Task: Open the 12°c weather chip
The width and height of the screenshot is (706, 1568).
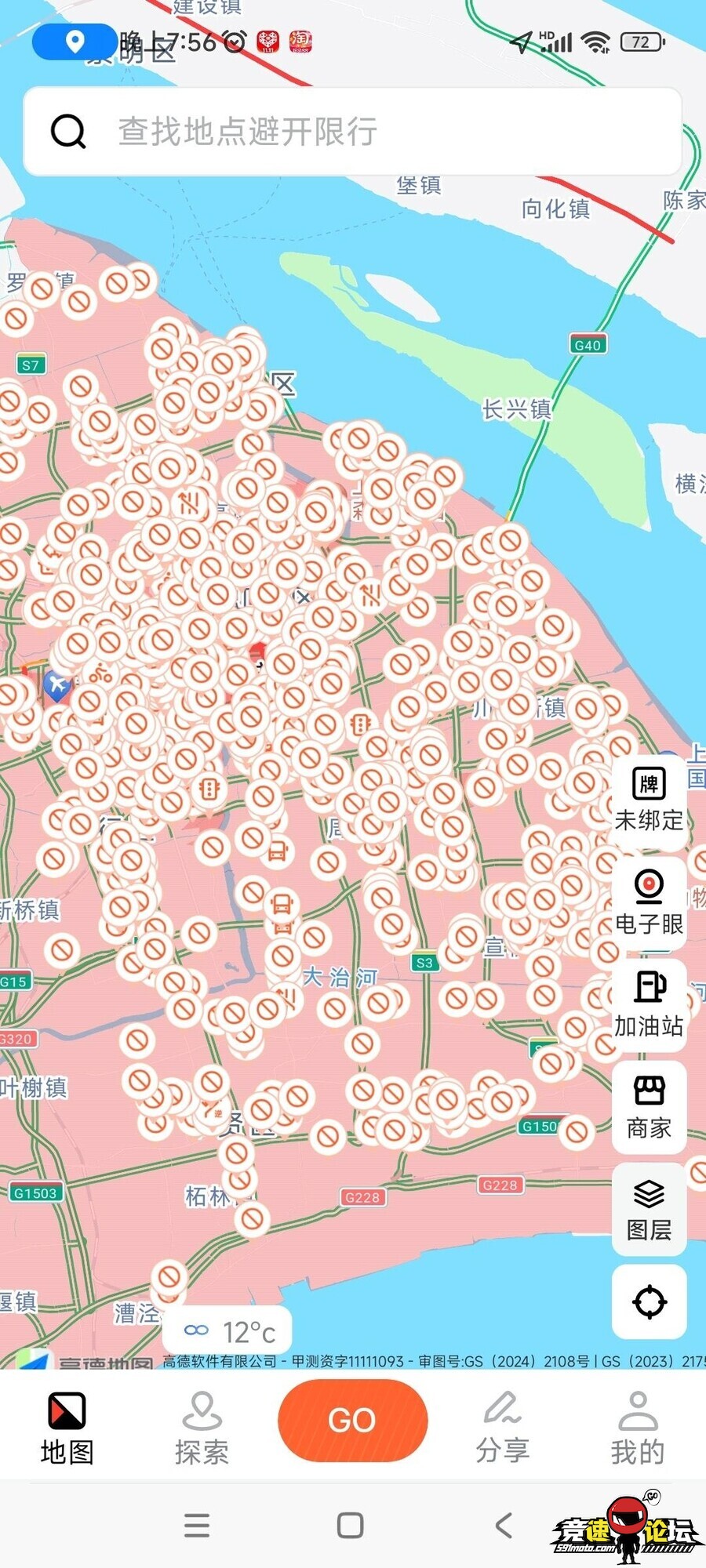Action: pyautogui.click(x=229, y=1331)
